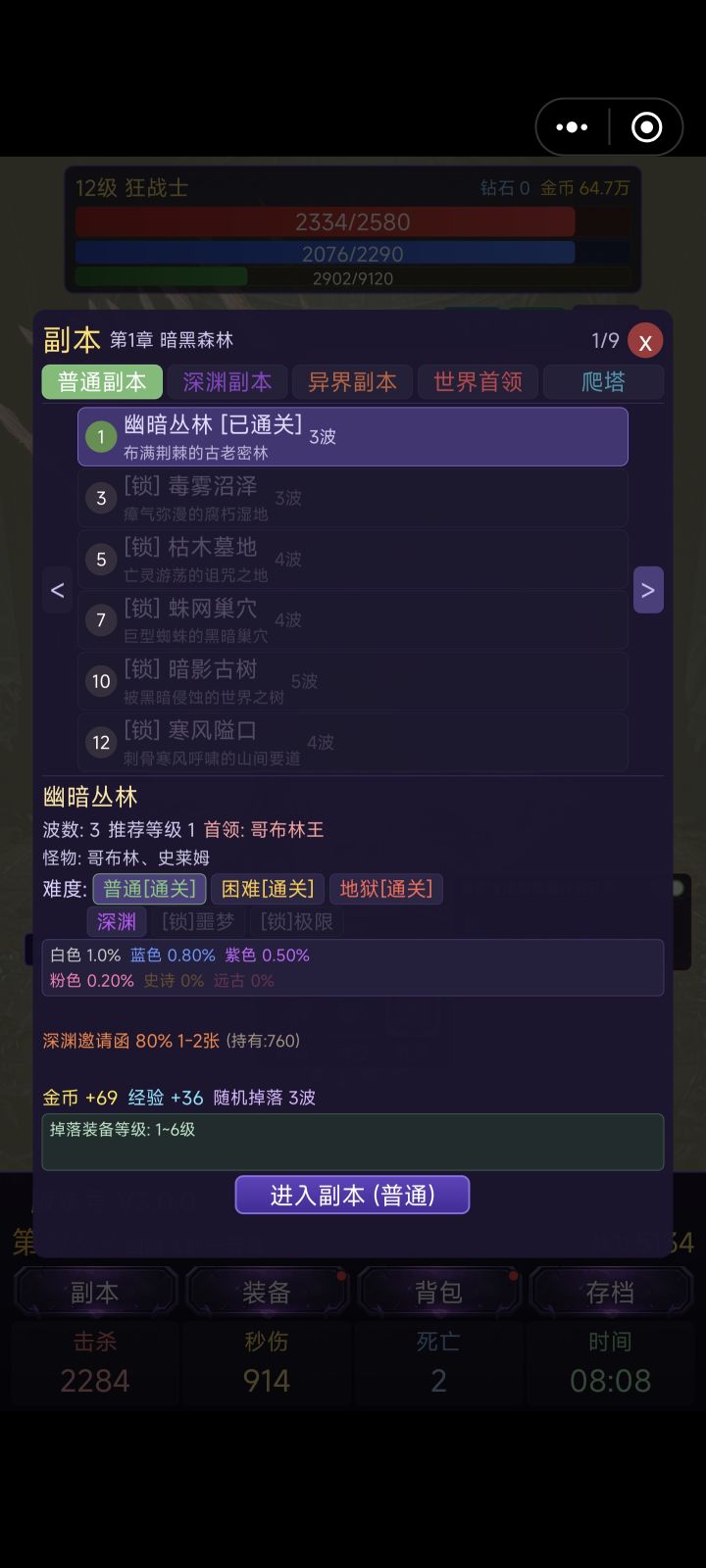Switch to 深渊 difficulty

pos(116,922)
